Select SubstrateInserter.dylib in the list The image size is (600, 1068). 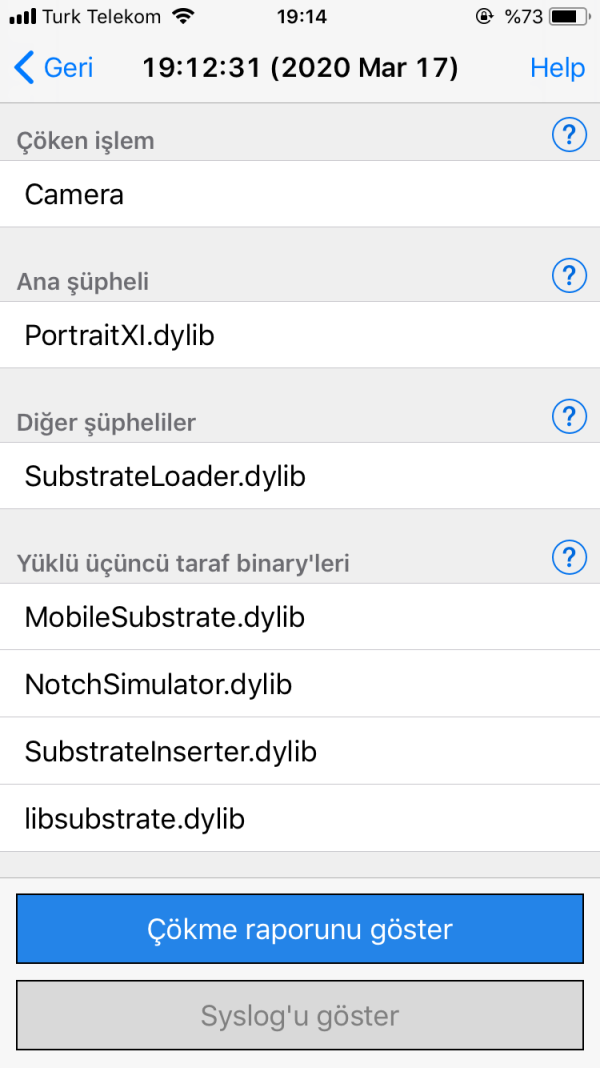pos(300,751)
